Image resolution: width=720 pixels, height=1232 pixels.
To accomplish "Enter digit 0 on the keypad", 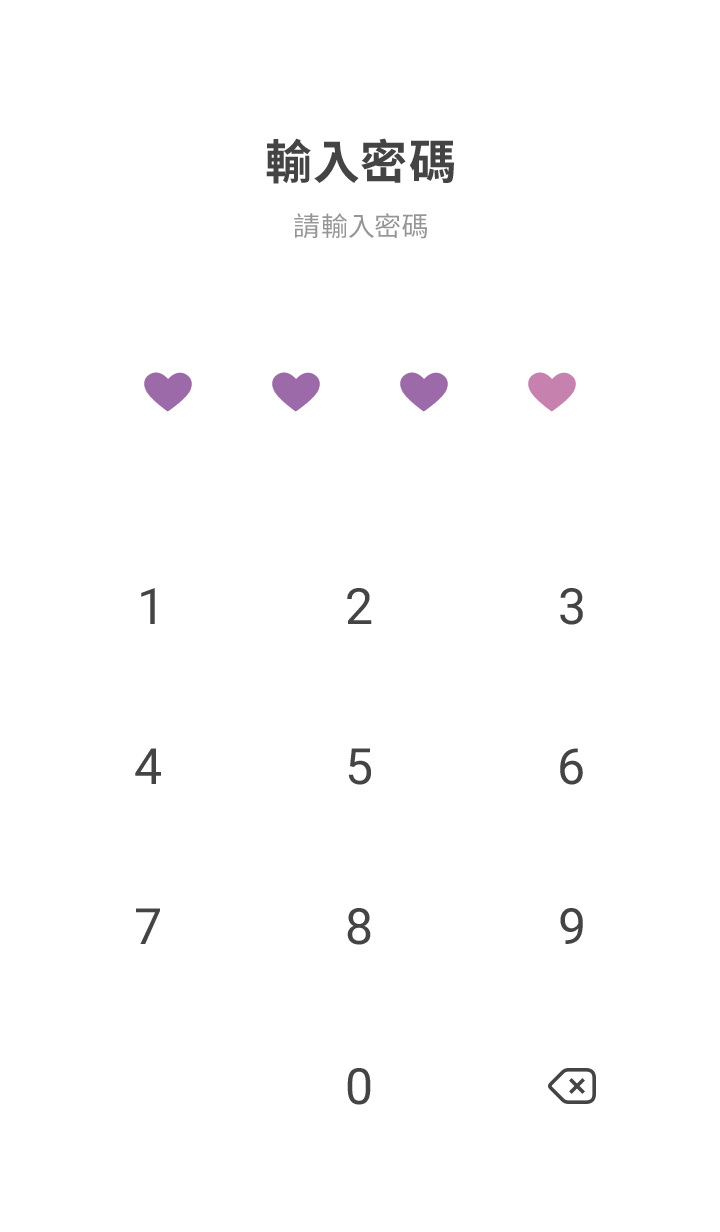I will coord(359,1087).
